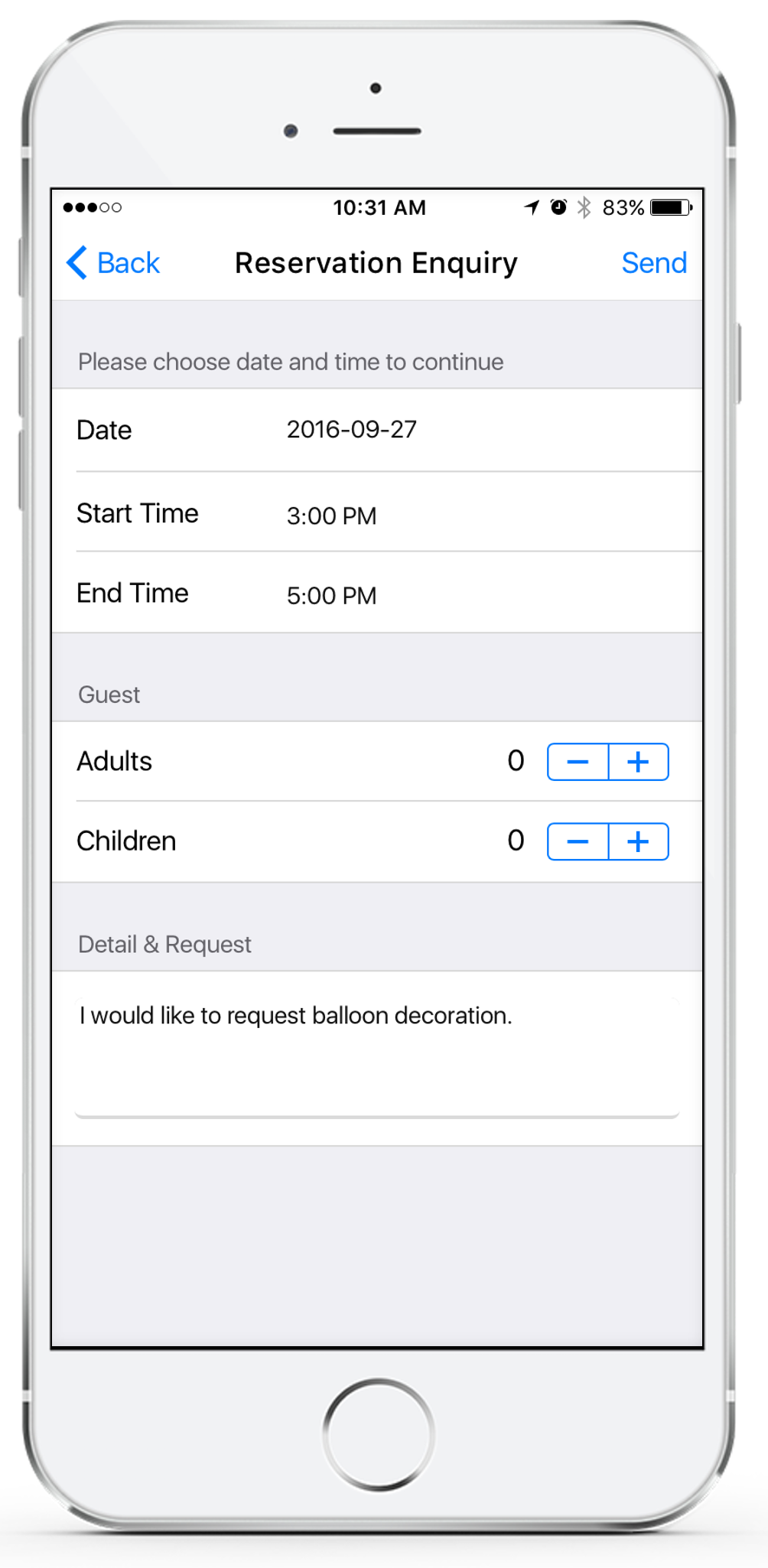
Task: Send the reservation enquiry
Action: (654, 263)
